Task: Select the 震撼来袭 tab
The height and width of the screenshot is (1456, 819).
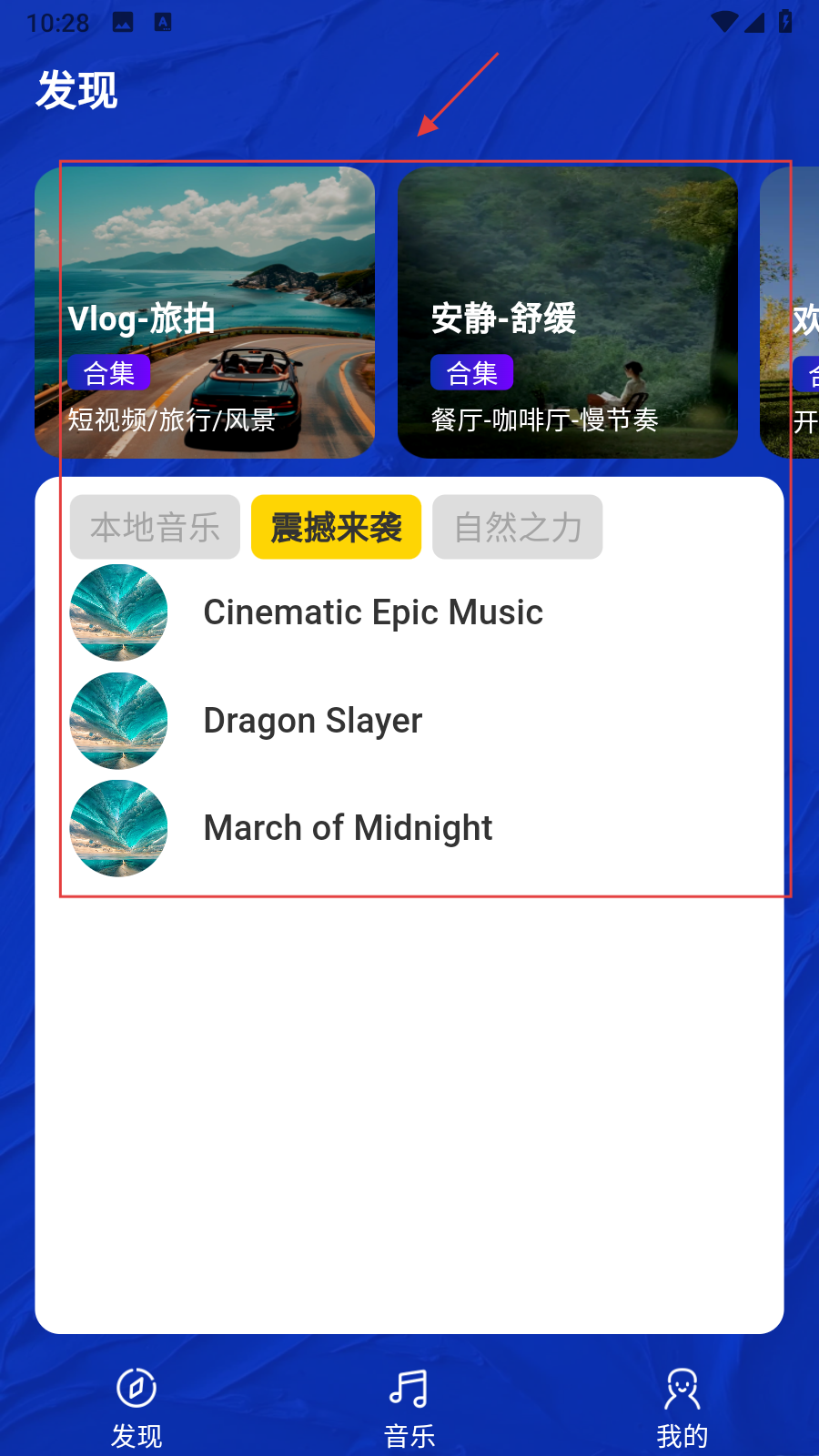Action: click(x=336, y=527)
